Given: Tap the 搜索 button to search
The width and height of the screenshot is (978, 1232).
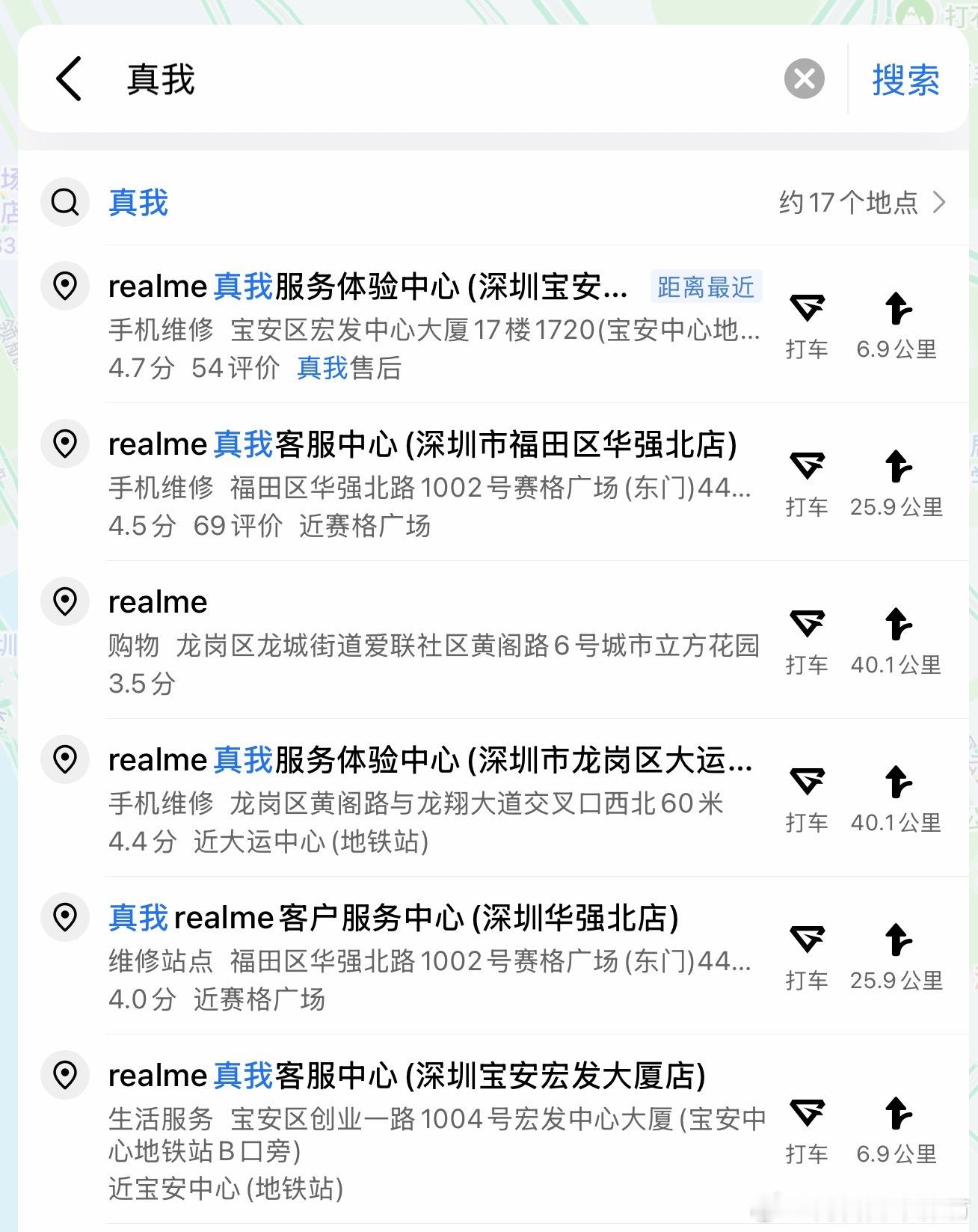Looking at the screenshot, I should [x=904, y=79].
